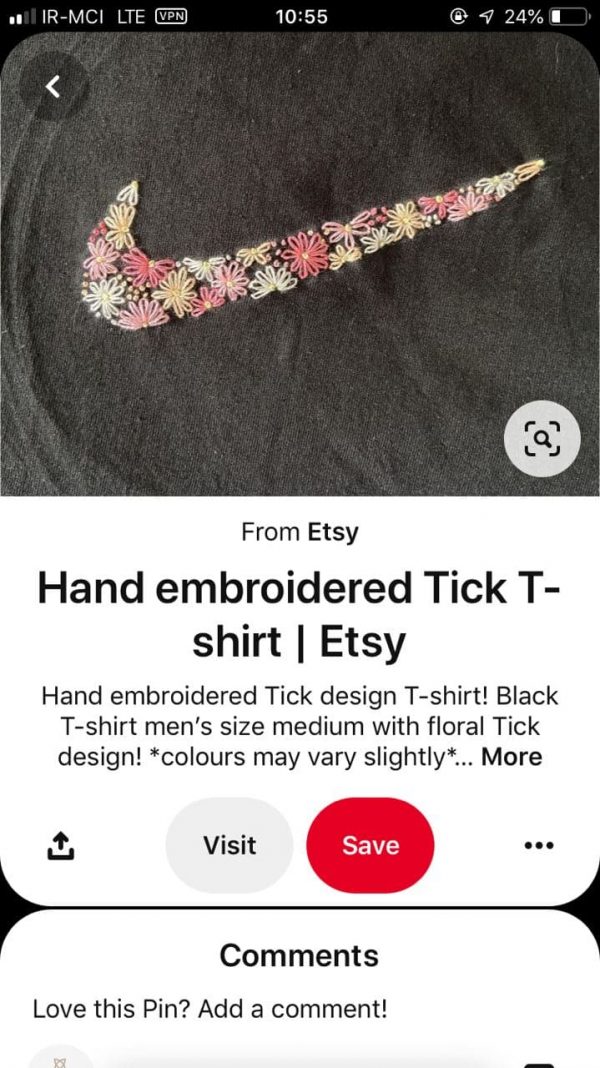Open the embroidered T-shirt pin image
600x1068 pixels.
tap(300, 264)
